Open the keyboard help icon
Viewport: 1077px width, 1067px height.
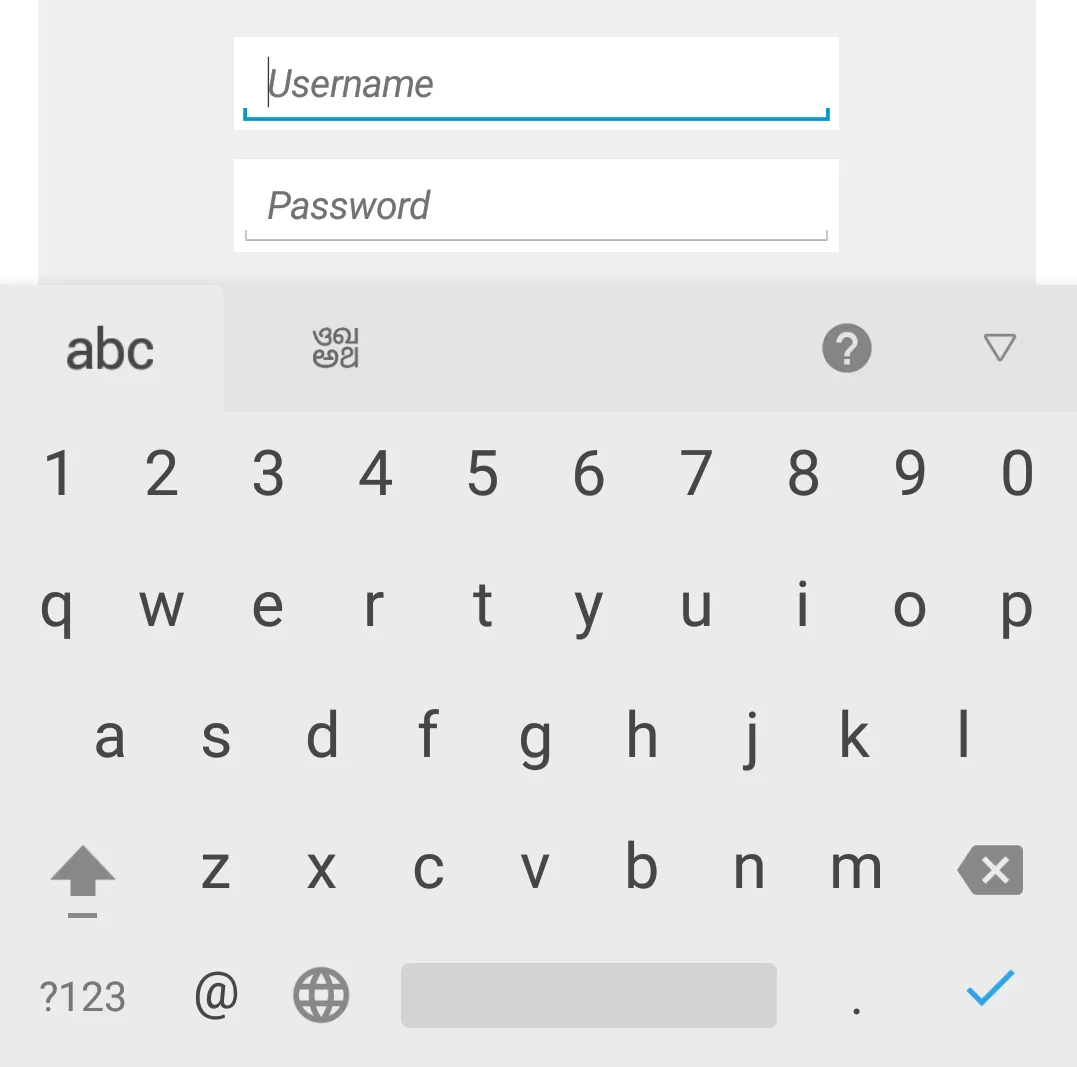pyautogui.click(x=847, y=349)
